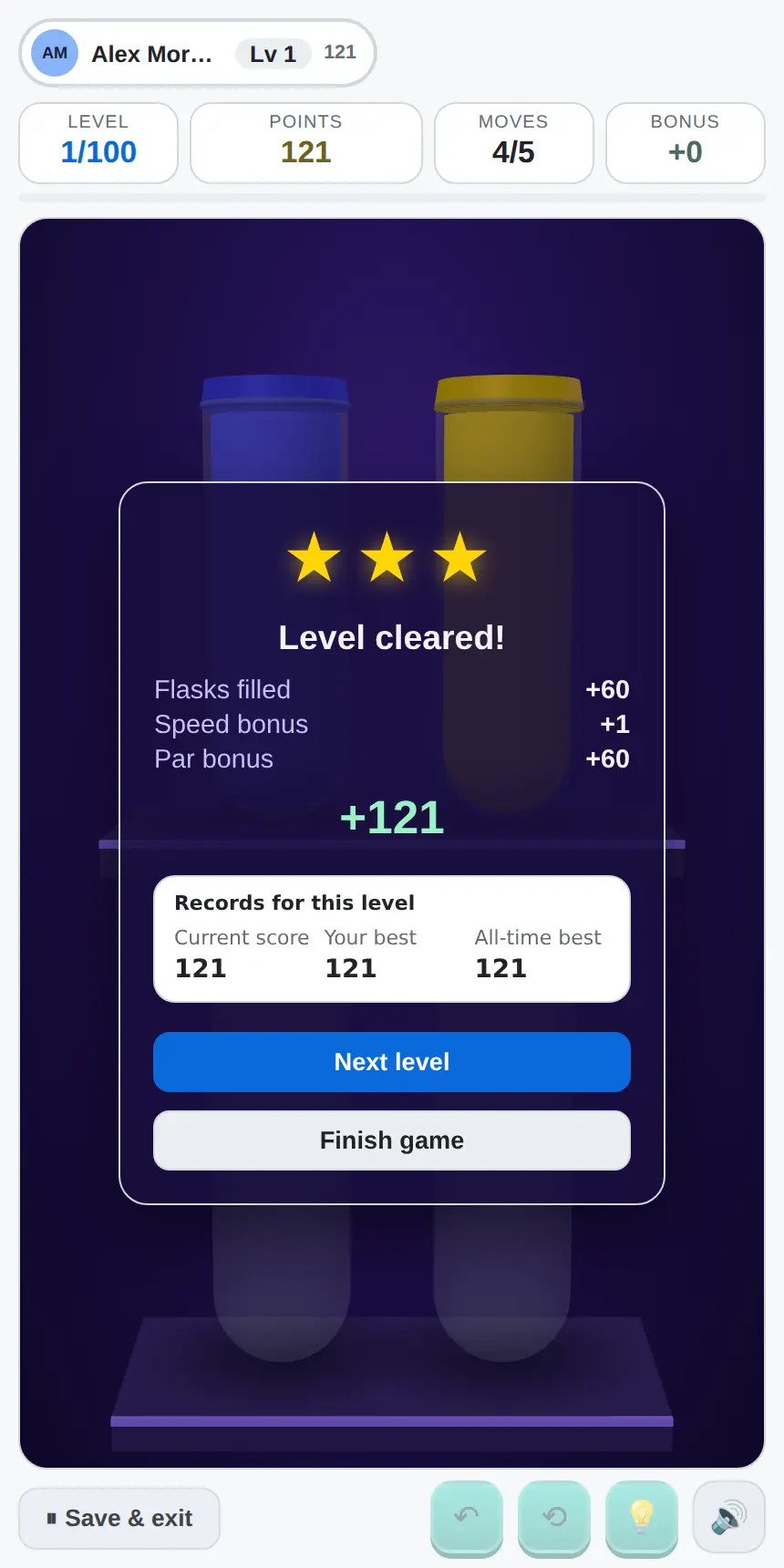The width and height of the screenshot is (784, 1568).
Task: Restart the level
Action: [554, 1517]
